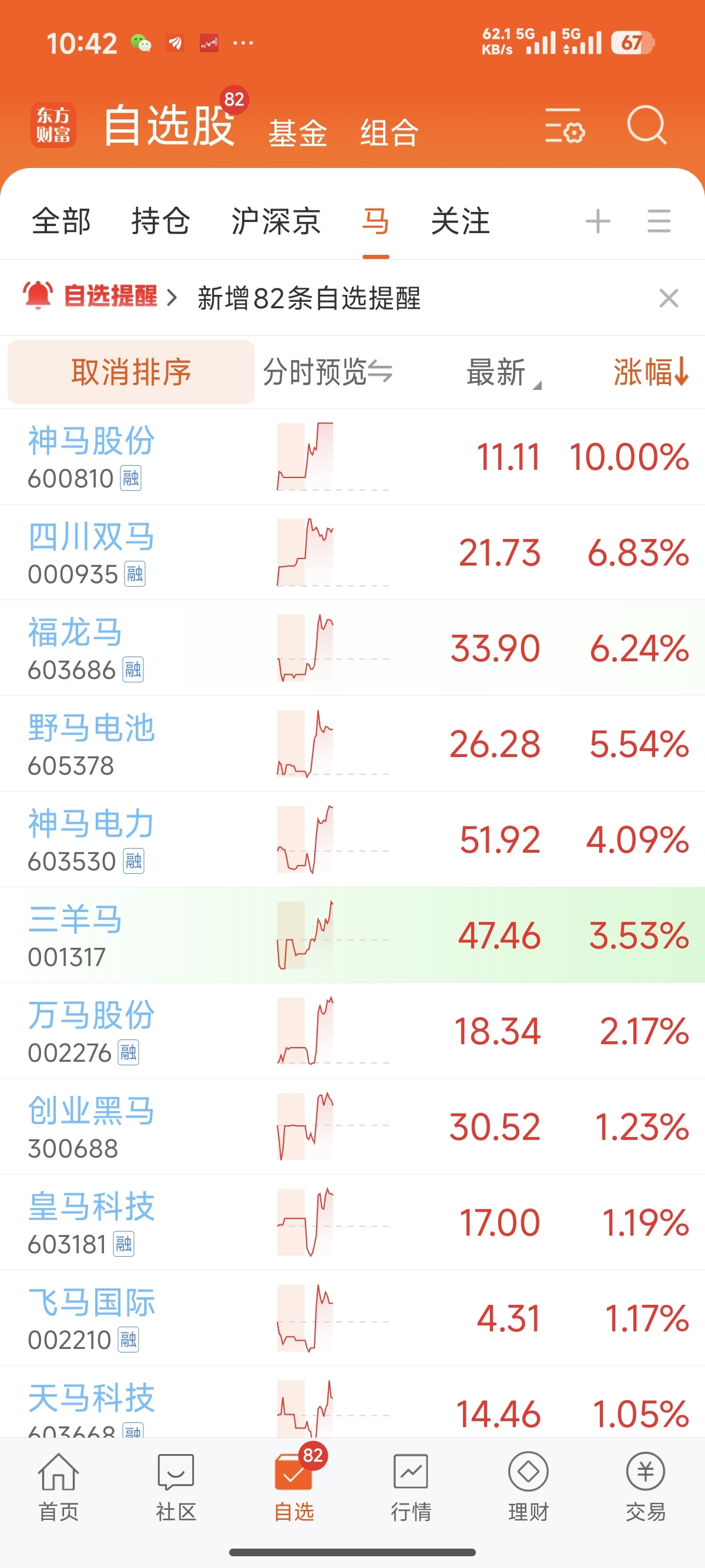Open the search magnifier icon
The image size is (705, 1568).
[647, 125]
